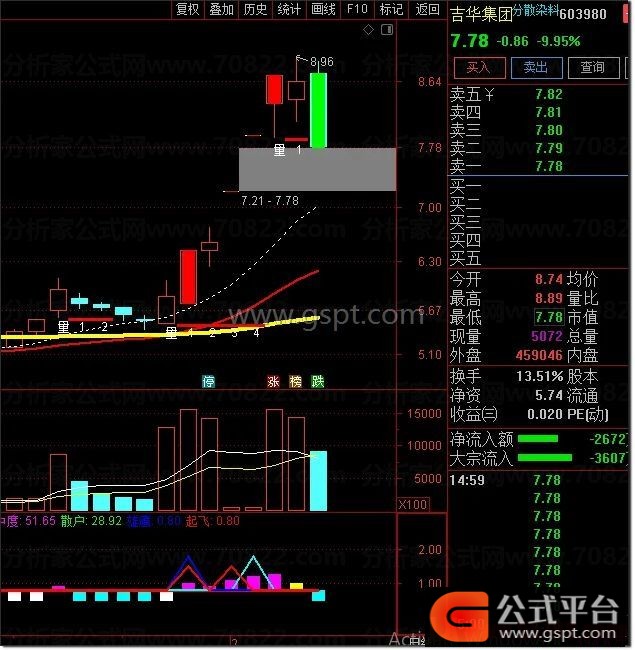Select the 停 indicator label
Image resolution: width=635 pixels, height=650 pixels.
pos(209,381)
